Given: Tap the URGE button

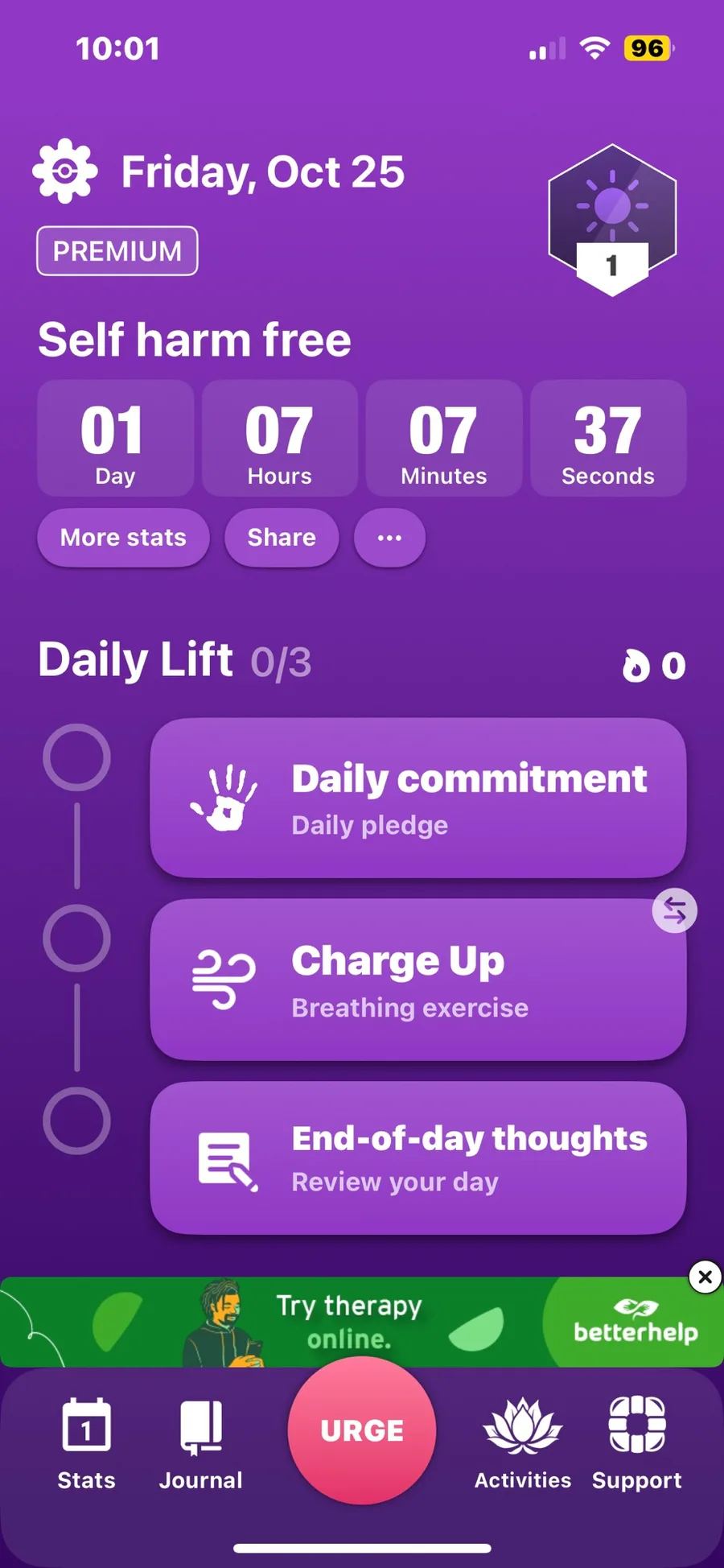Looking at the screenshot, I should 362,1430.
